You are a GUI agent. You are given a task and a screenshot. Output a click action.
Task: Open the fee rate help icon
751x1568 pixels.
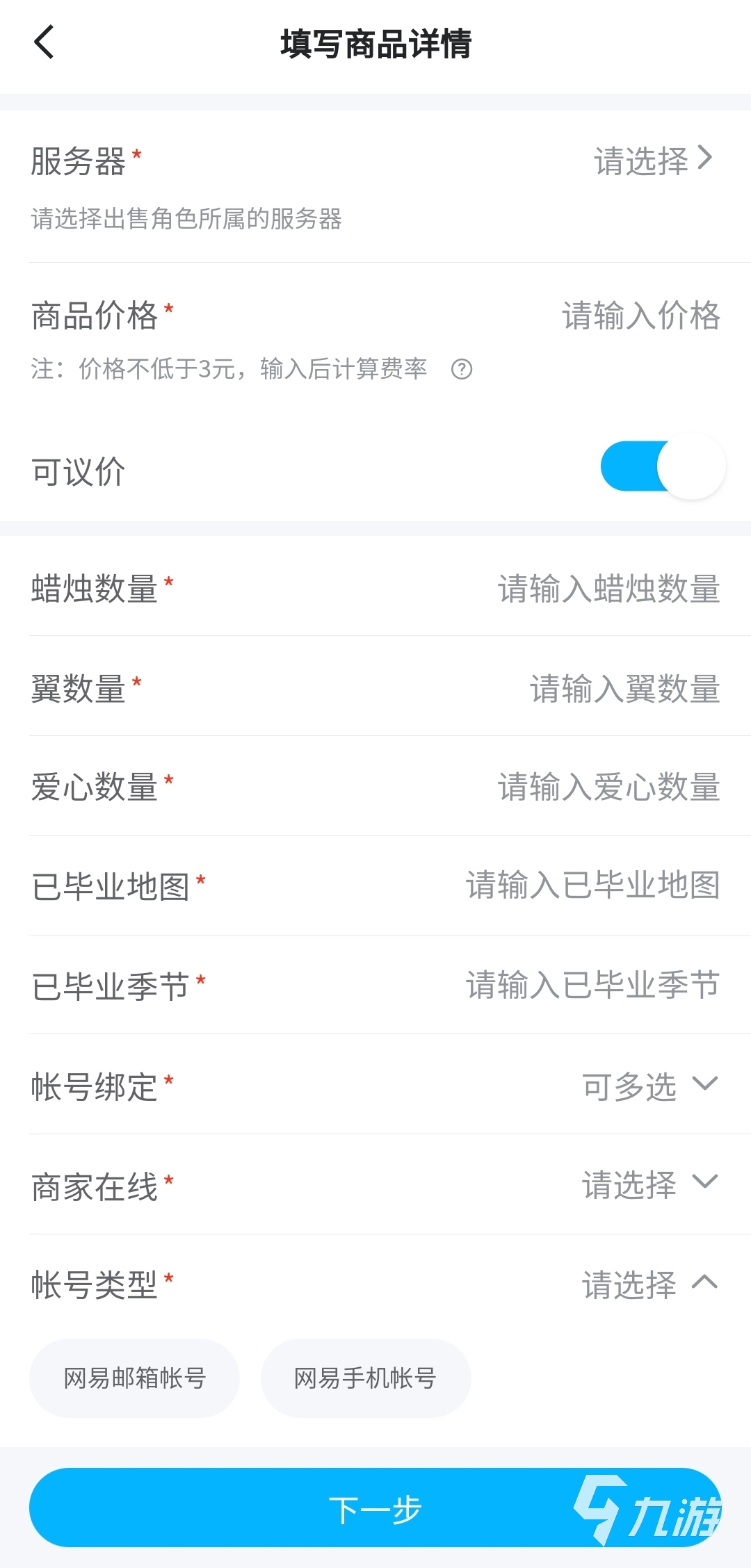pyautogui.click(x=462, y=369)
